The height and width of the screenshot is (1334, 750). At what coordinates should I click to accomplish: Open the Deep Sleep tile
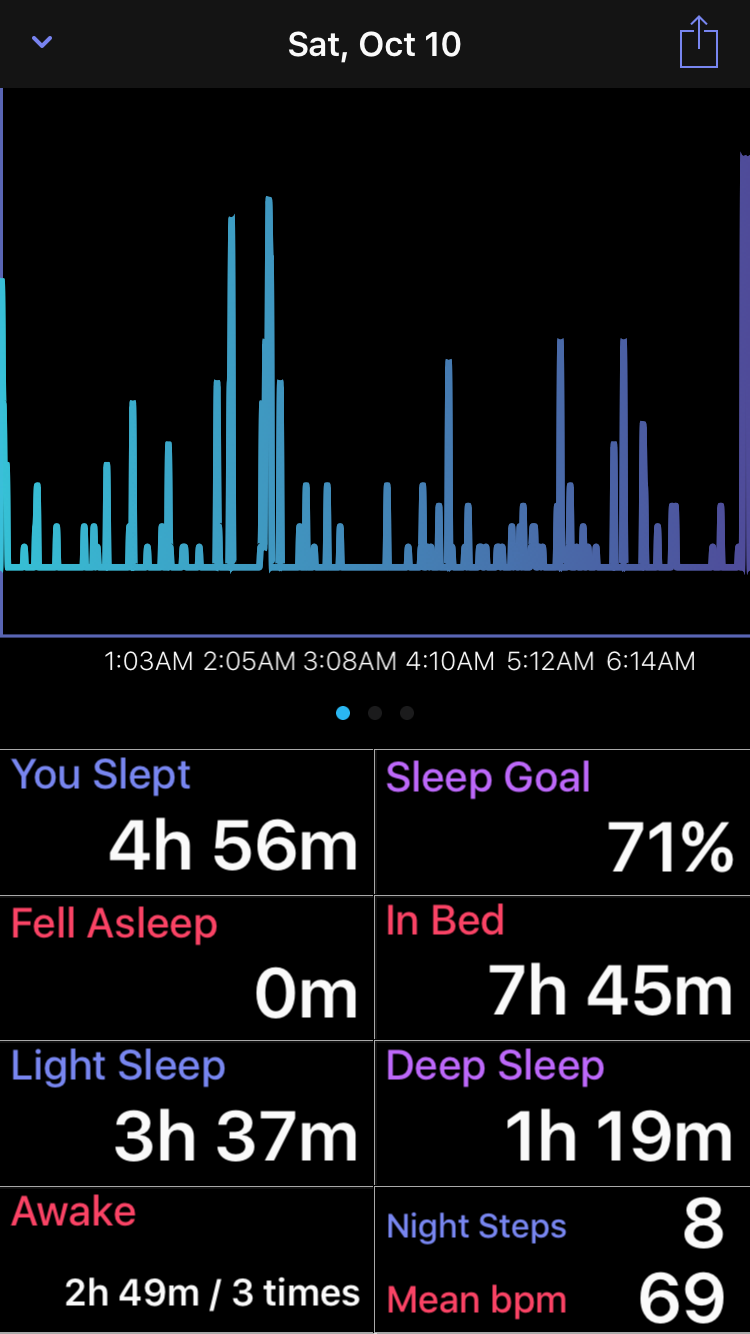click(x=563, y=1113)
